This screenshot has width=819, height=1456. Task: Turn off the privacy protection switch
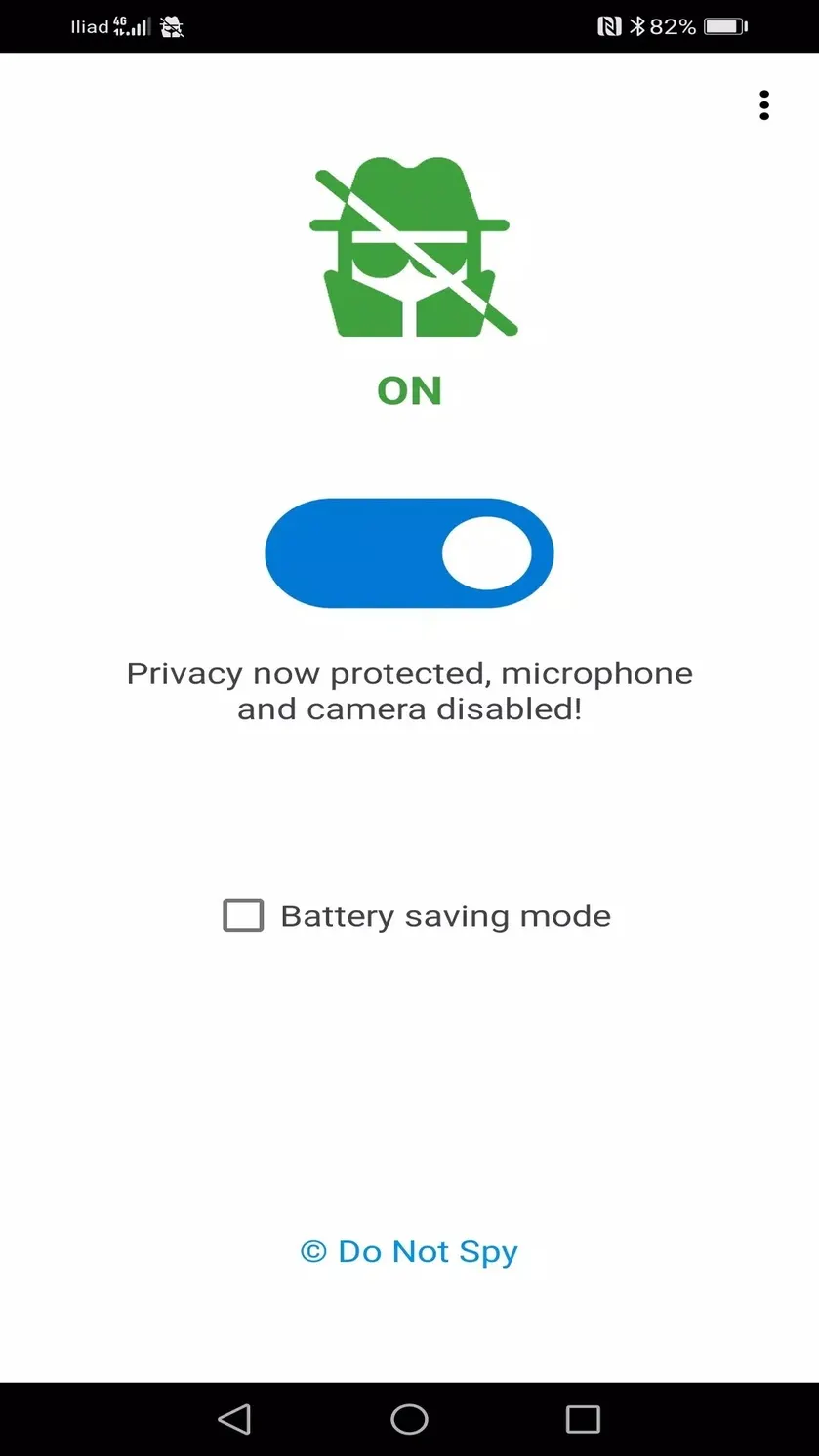point(409,553)
